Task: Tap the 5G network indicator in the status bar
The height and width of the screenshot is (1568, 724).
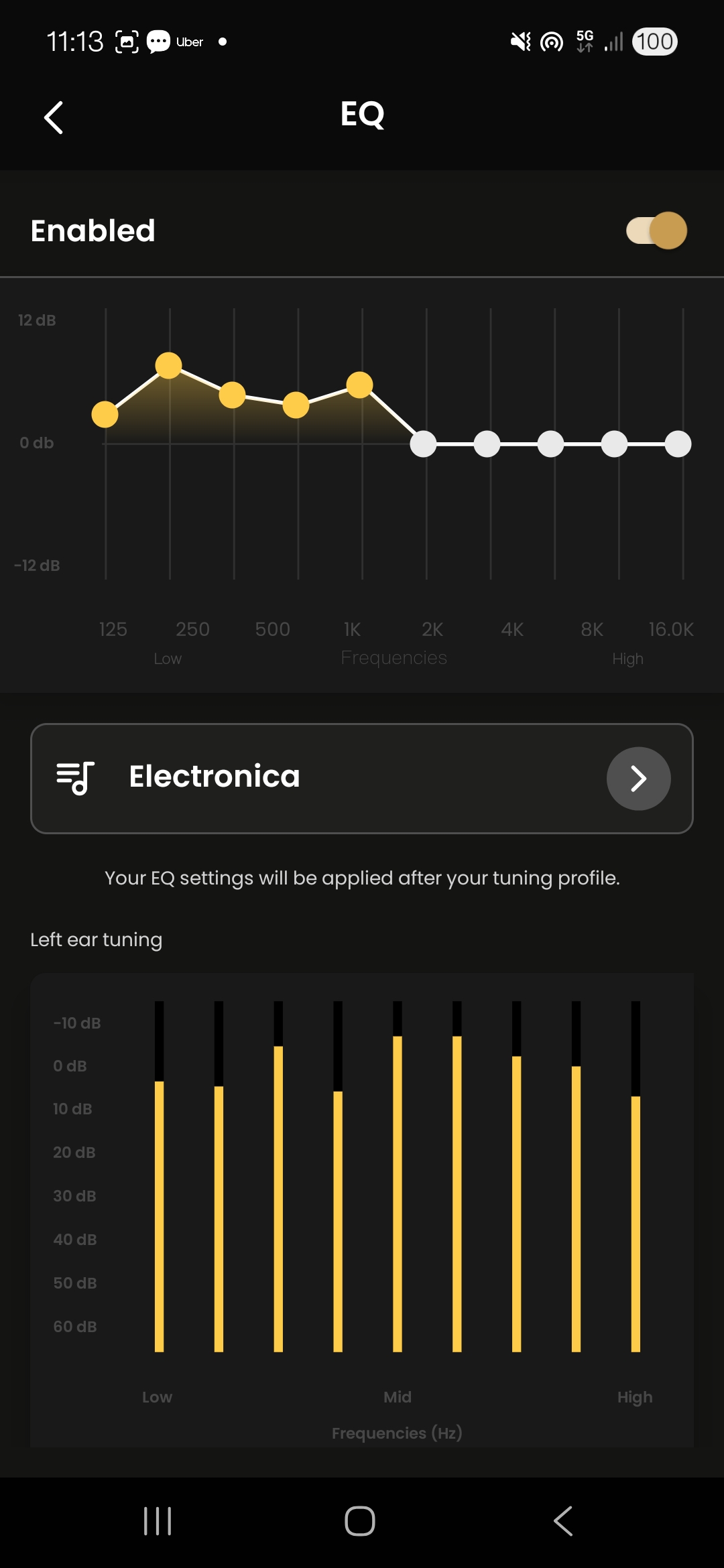Action: 583,42
